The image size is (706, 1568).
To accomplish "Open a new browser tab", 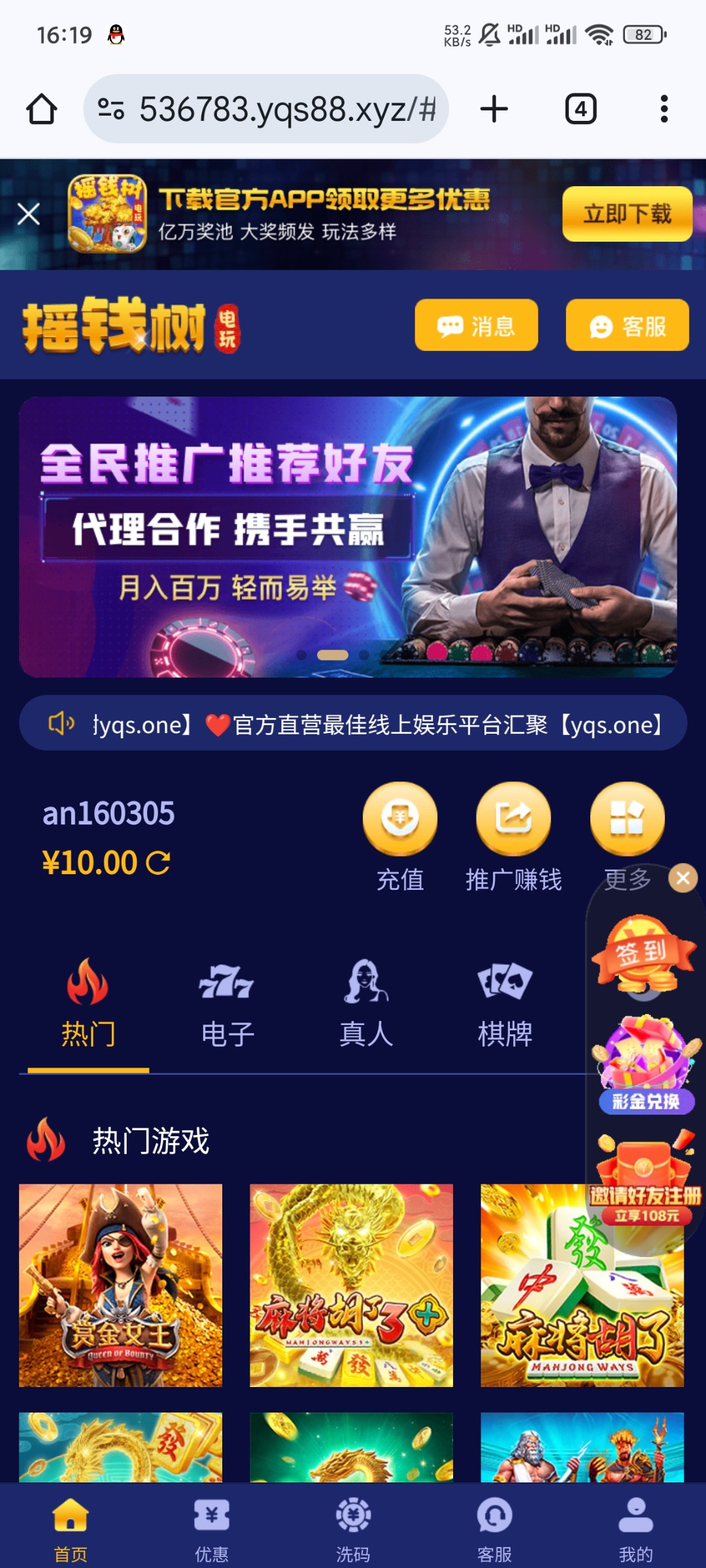I will pyautogui.click(x=494, y=109).
